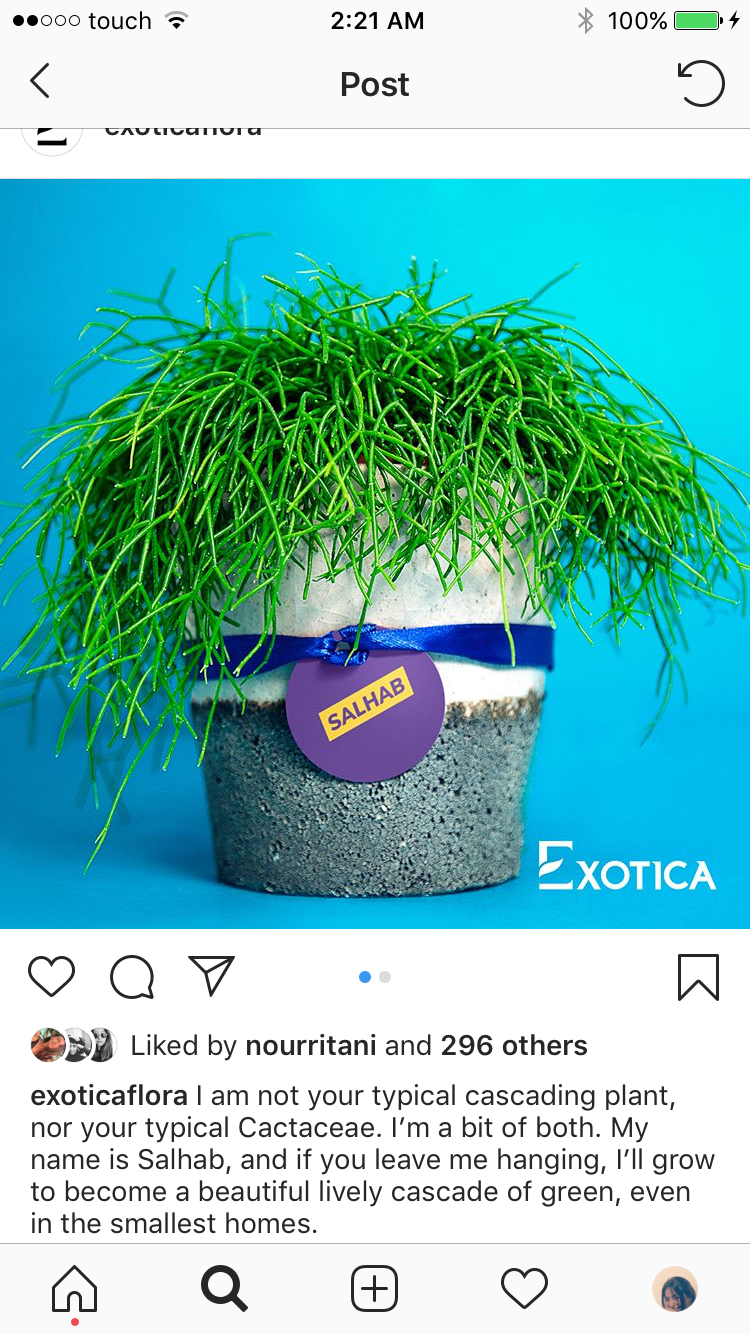Open exoticaflora profile from the caption
Viewport: 750px width, 1334px height.
(109, 1096)
